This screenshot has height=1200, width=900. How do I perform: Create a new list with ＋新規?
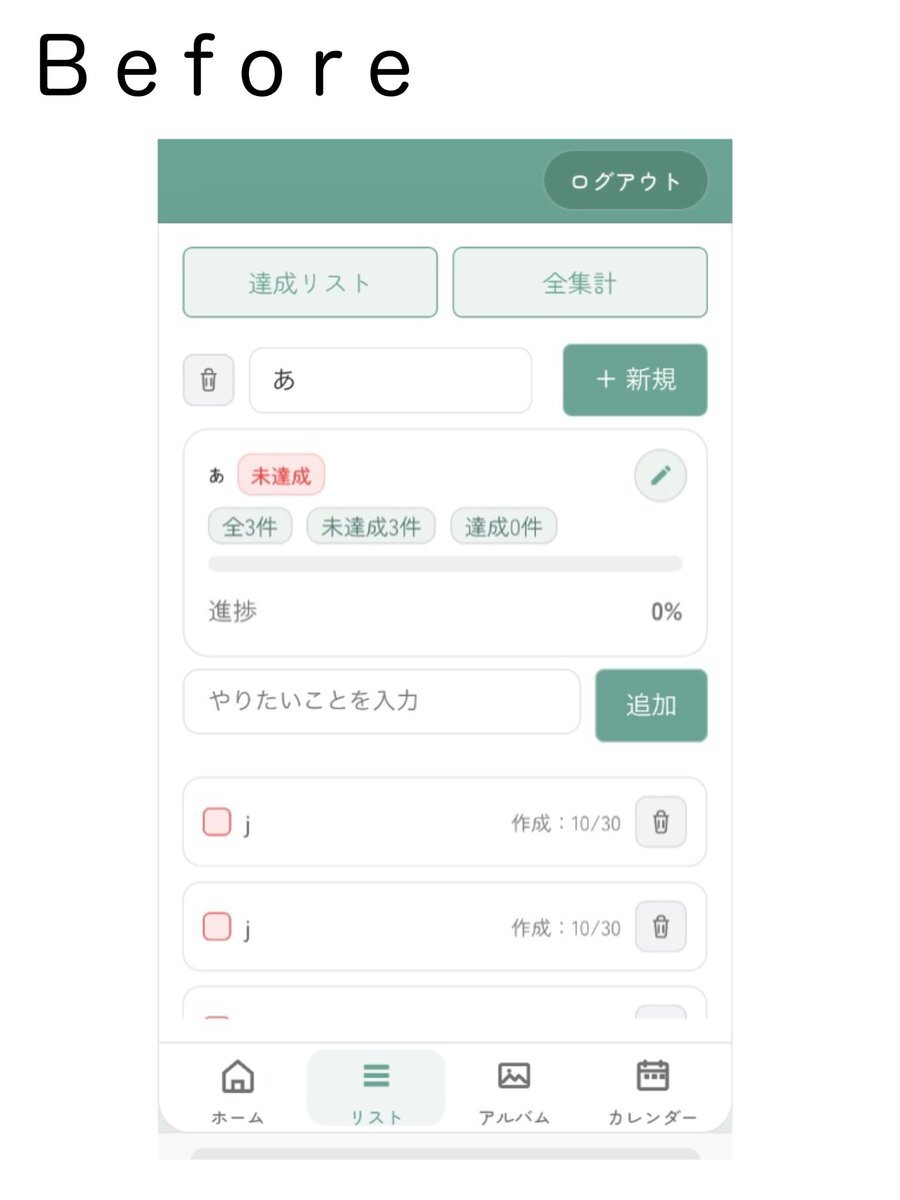click(635, 380)
